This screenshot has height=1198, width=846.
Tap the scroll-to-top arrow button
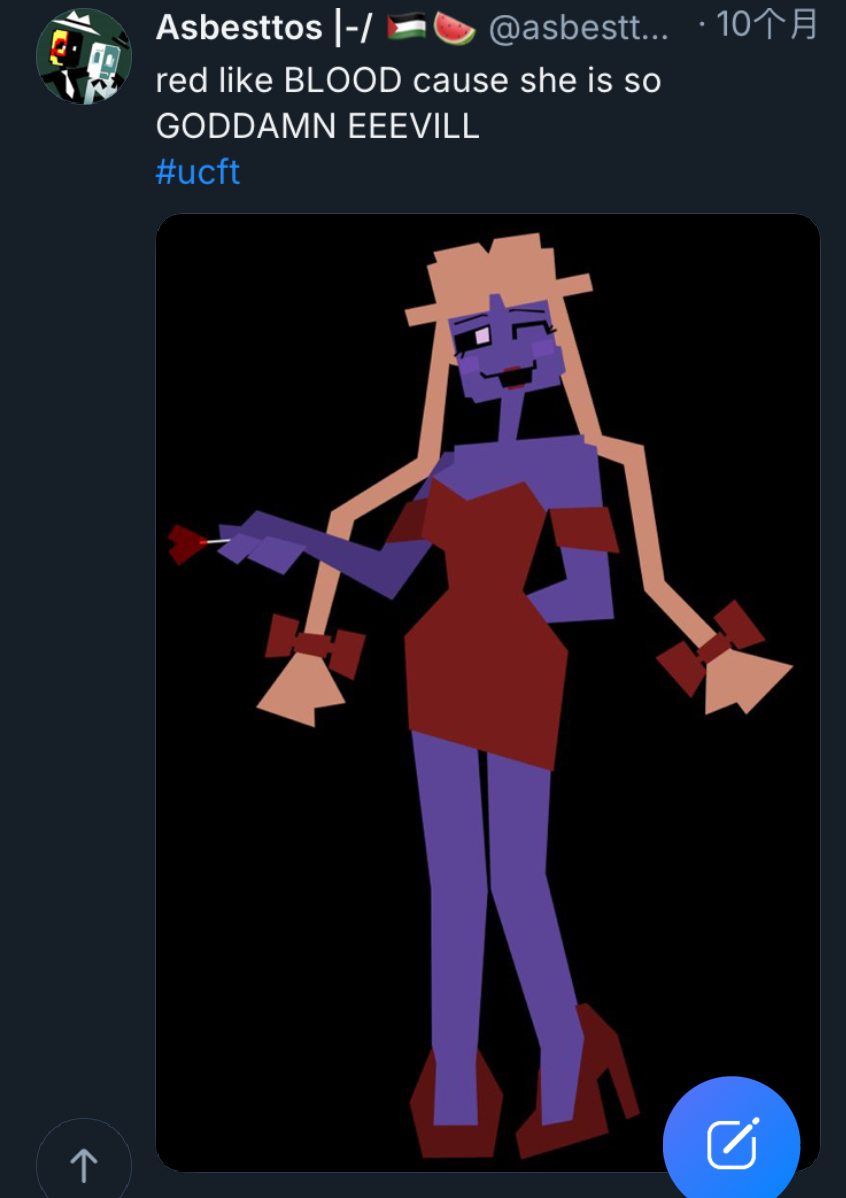84,1165
